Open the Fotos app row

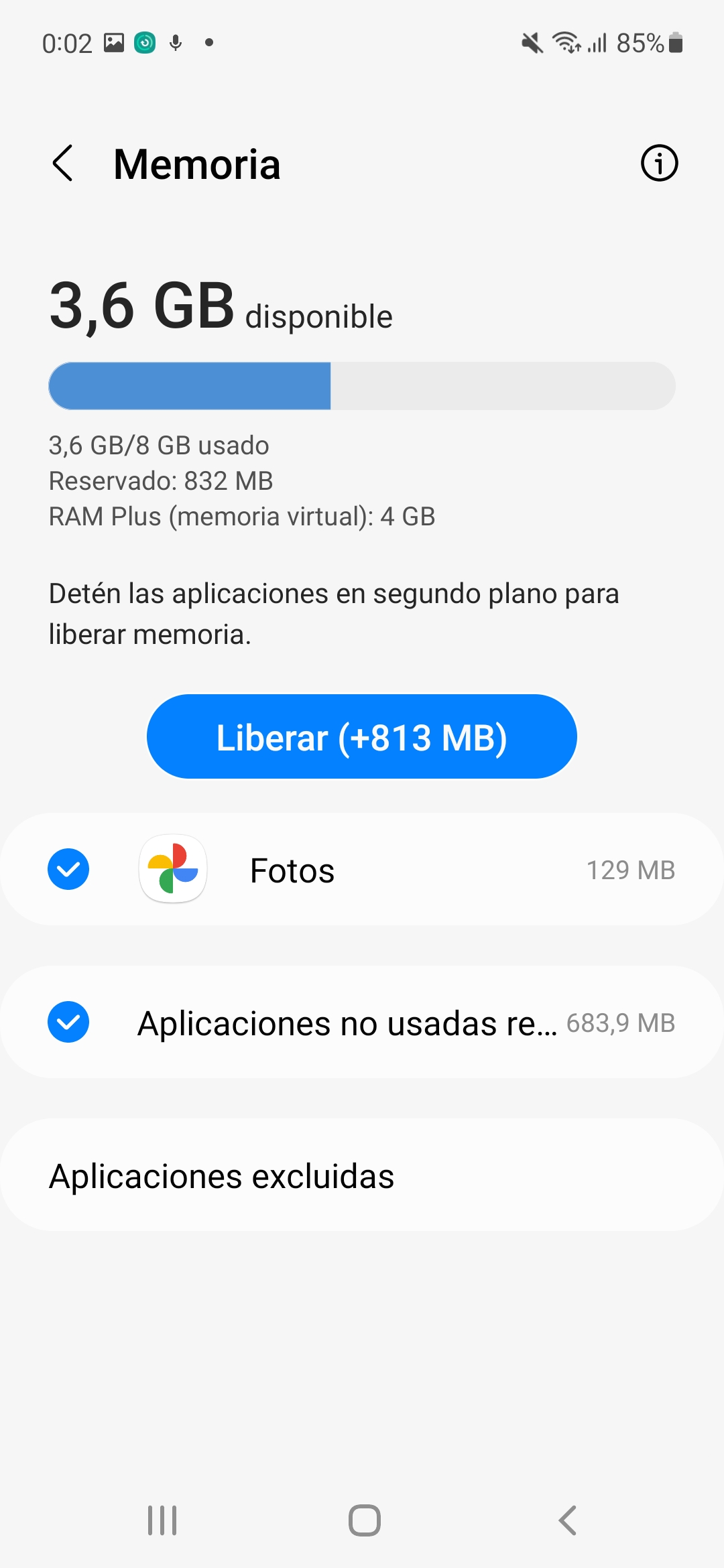click(402, 870)
